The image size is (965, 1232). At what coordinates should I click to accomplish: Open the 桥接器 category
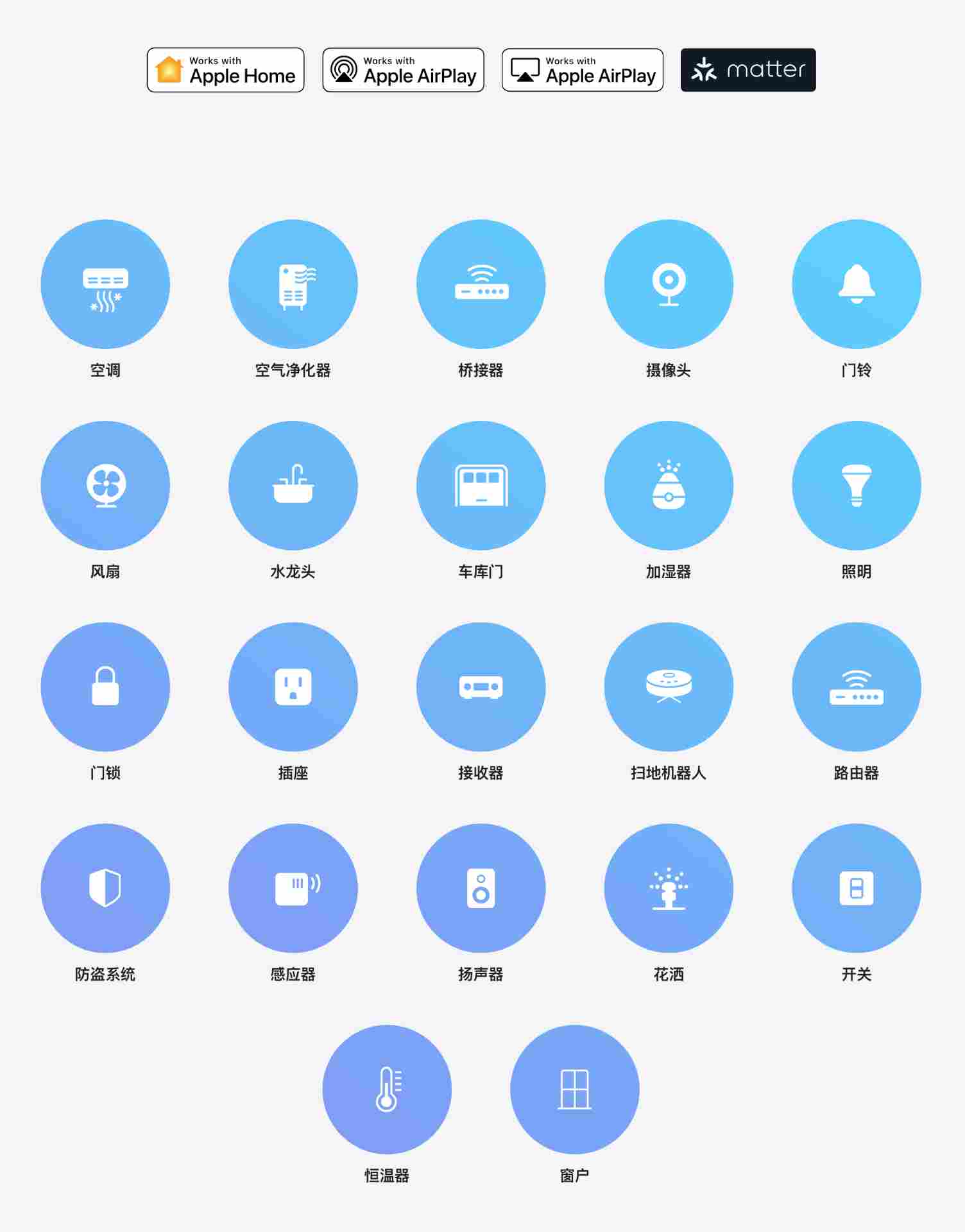pos(481,284)
